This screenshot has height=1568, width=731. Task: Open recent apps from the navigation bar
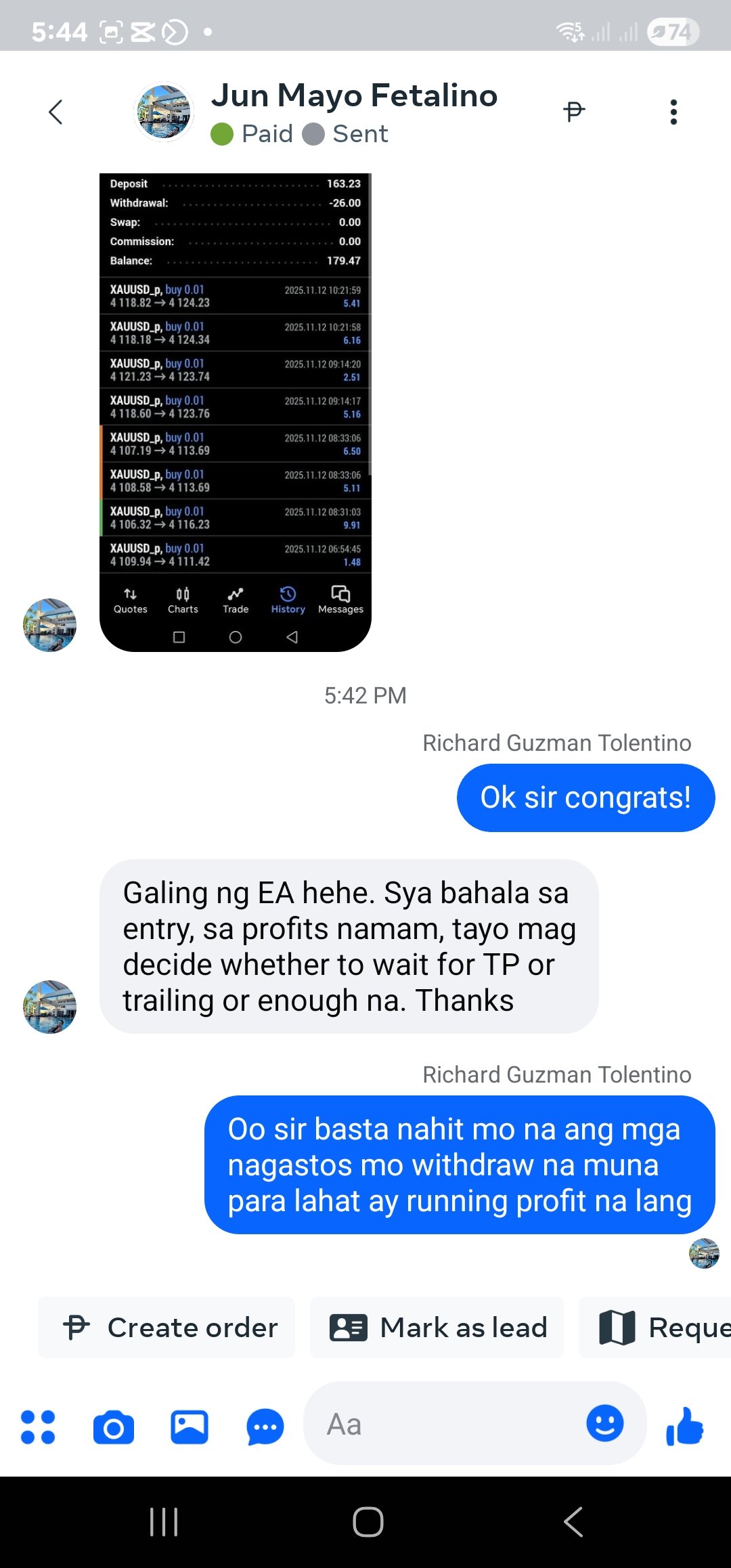point(162,1523)
